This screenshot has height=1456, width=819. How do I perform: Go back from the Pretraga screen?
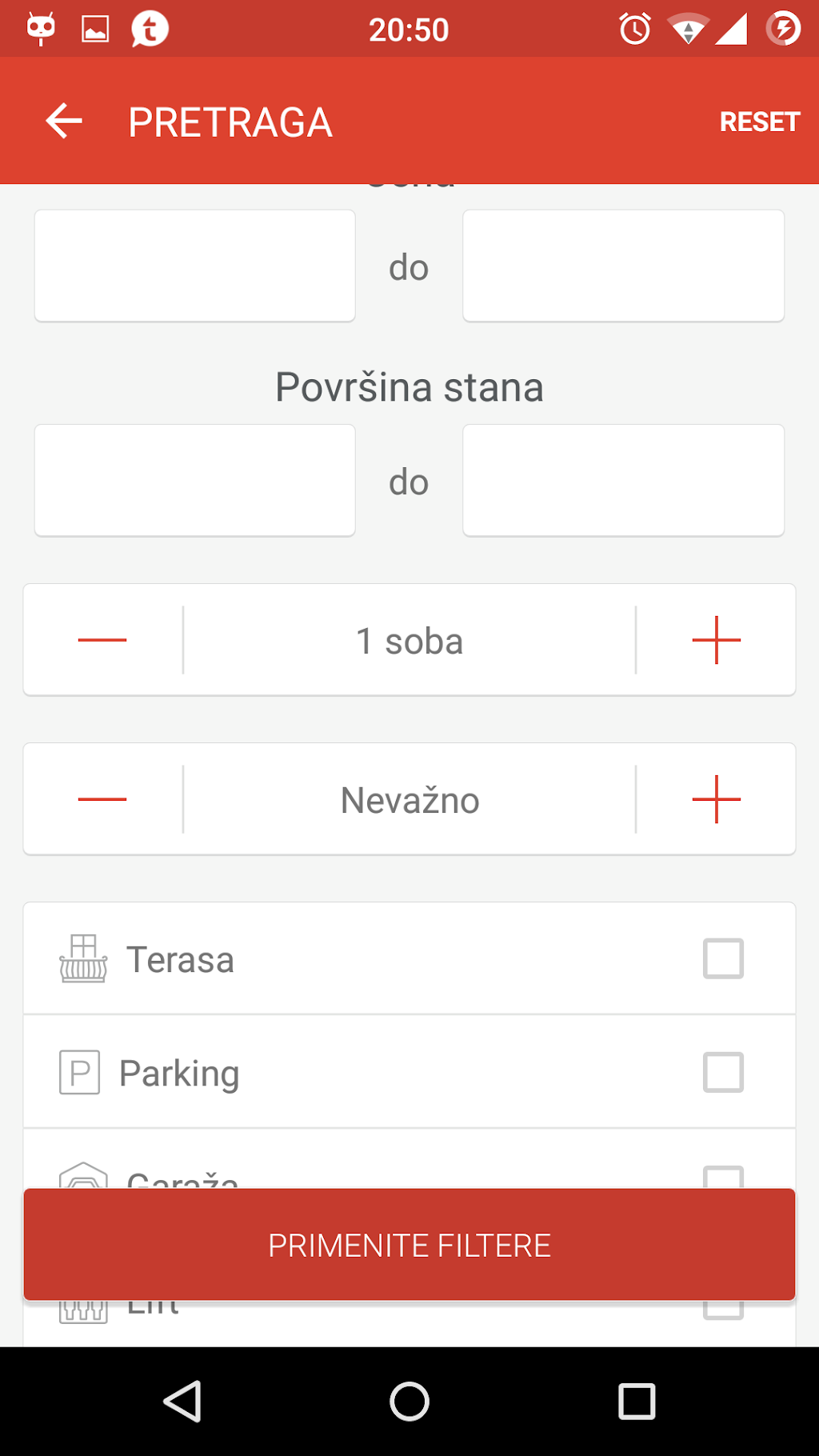point(64,122)
